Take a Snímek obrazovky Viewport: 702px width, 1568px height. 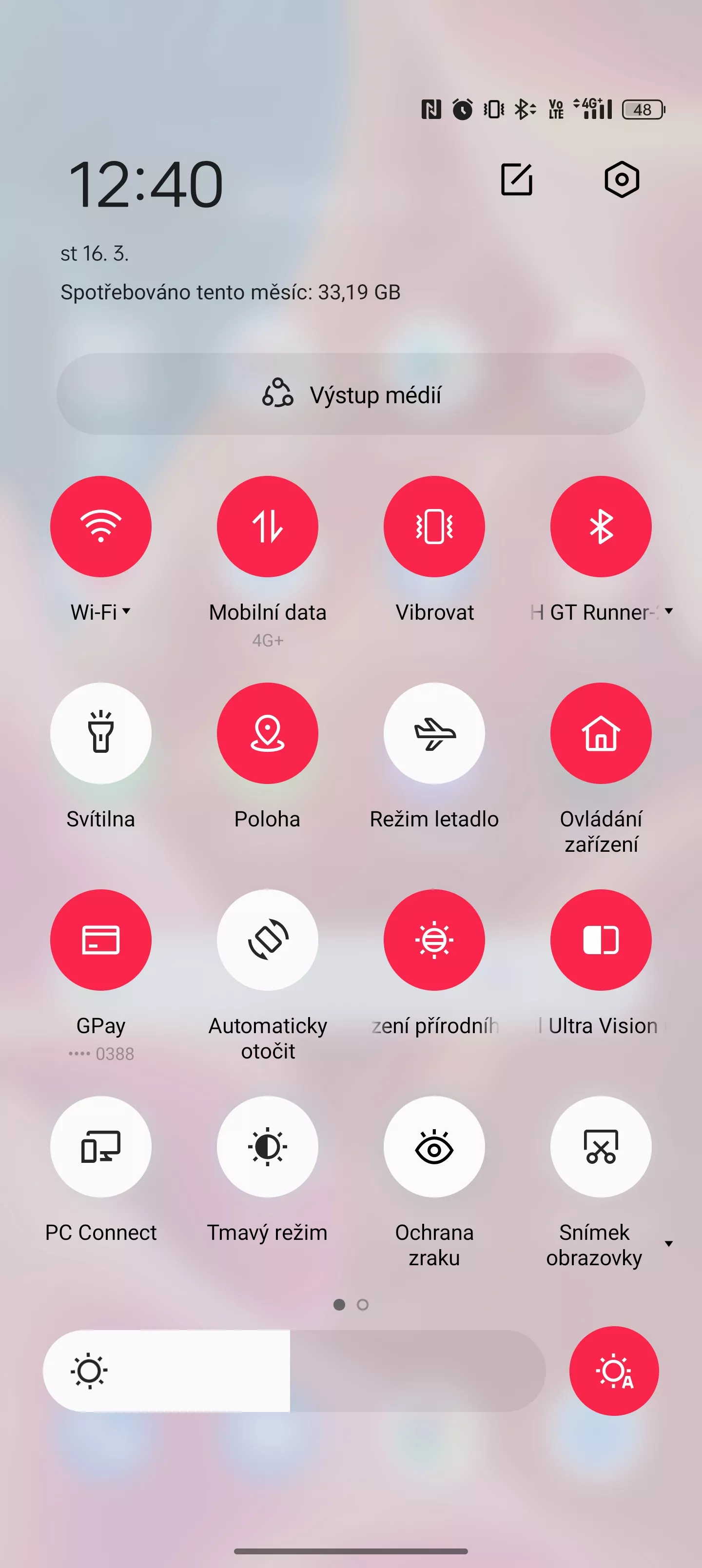(601, 1147)
